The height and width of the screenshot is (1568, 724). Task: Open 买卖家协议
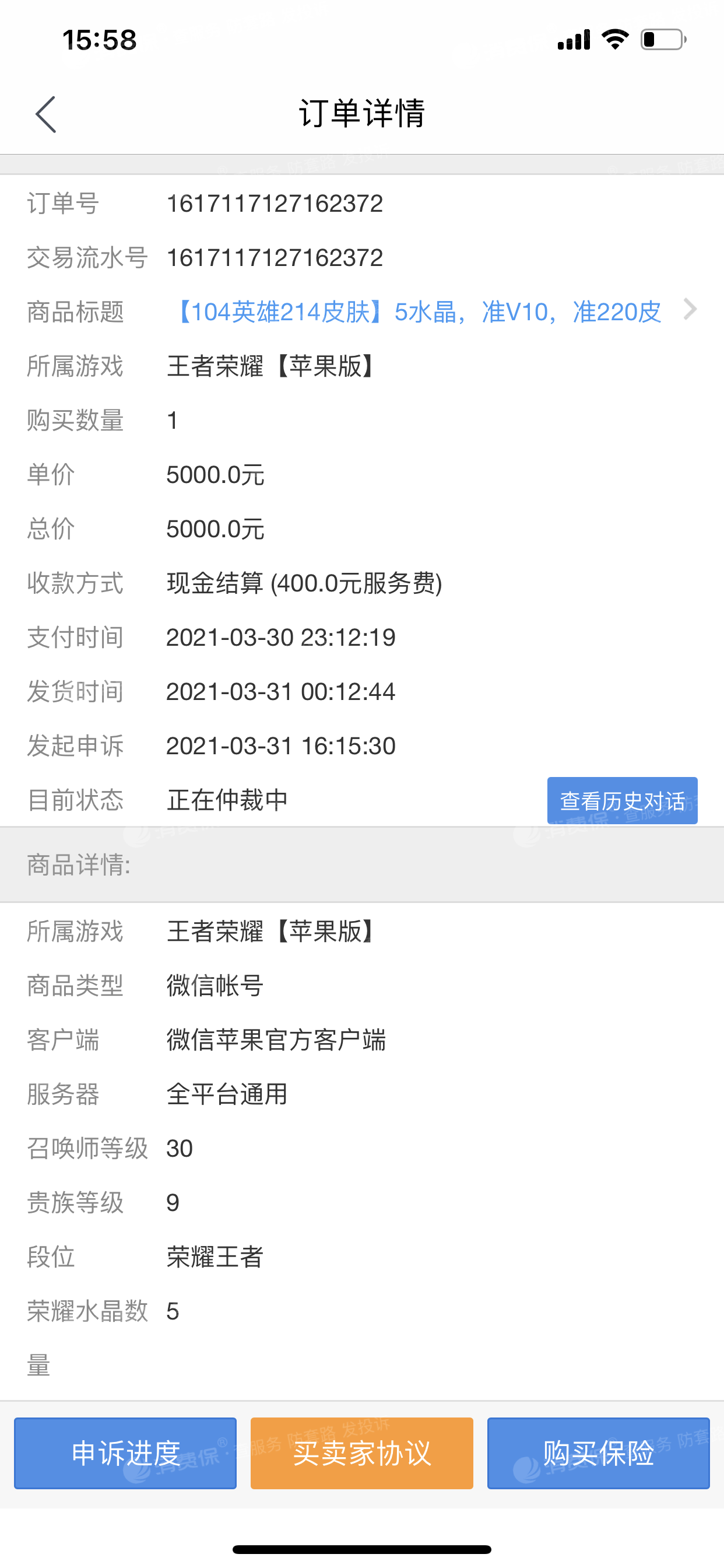361,1453
